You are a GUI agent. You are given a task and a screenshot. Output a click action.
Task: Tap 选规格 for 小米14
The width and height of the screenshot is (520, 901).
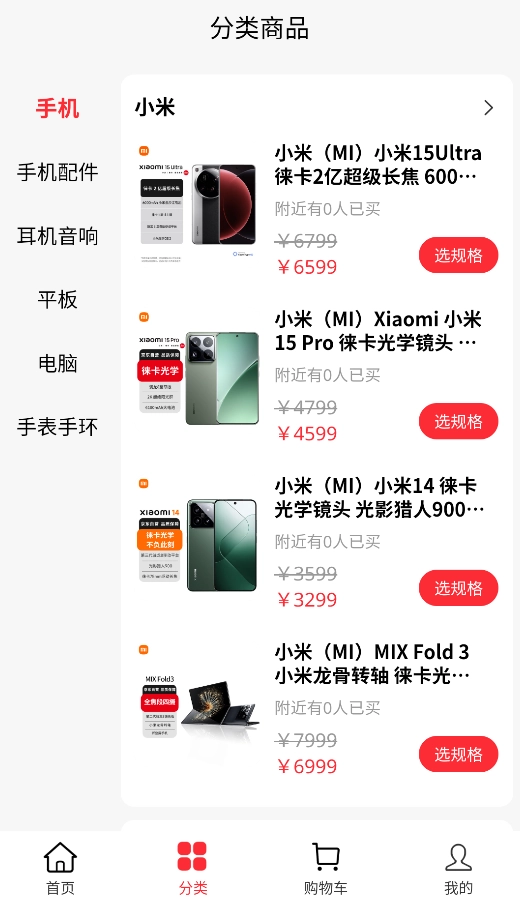458,588
